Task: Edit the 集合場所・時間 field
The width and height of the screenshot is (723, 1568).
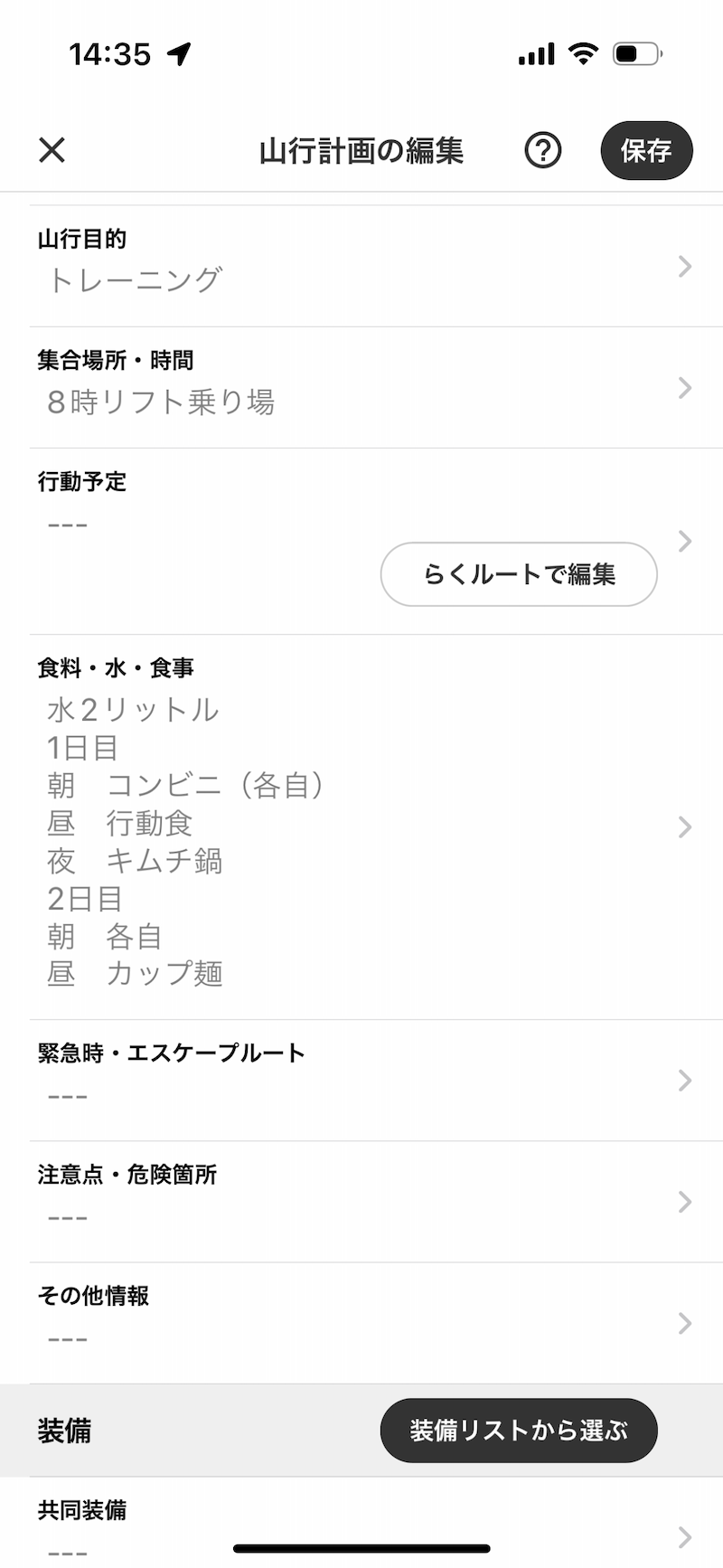Action: coord(376,387)
